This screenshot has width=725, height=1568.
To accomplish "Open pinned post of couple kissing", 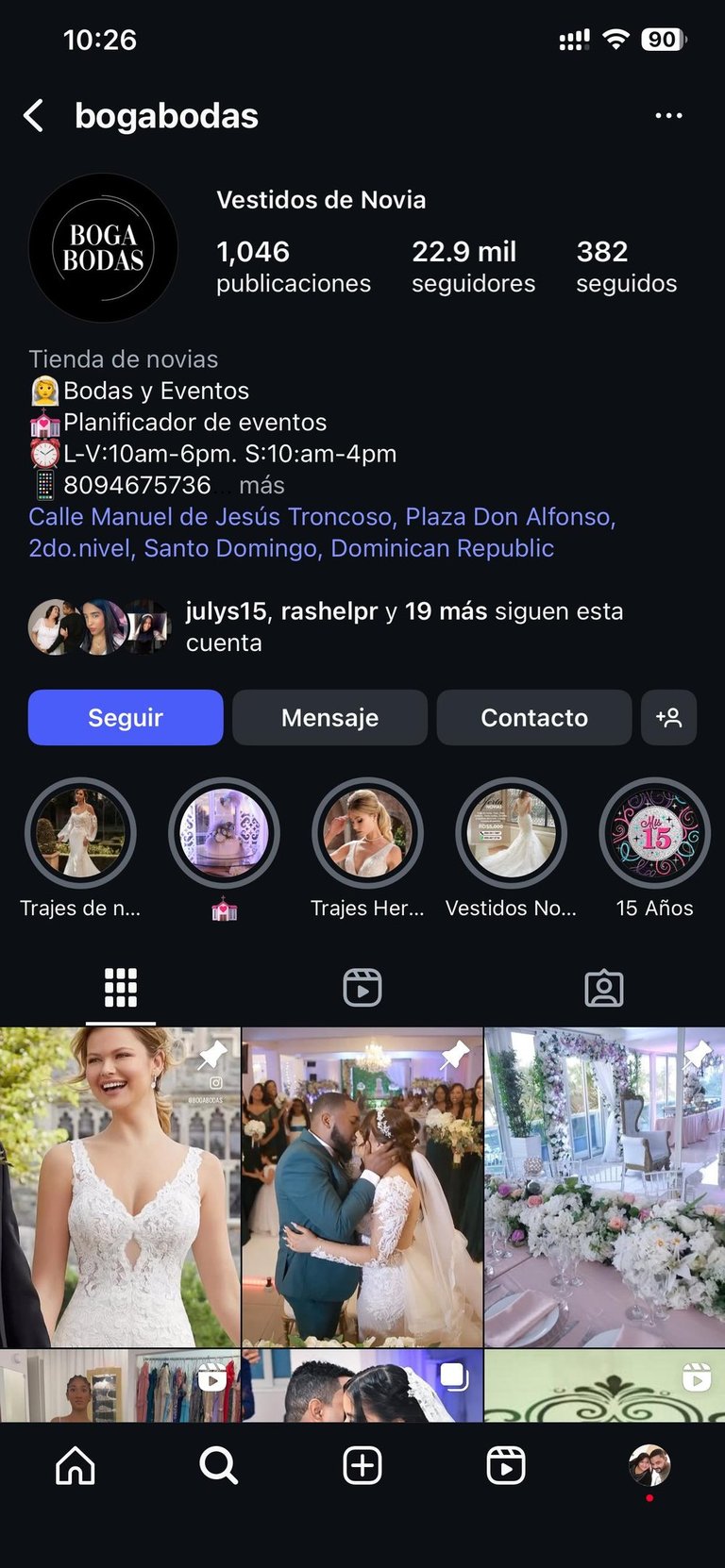I will (362, 1187).
